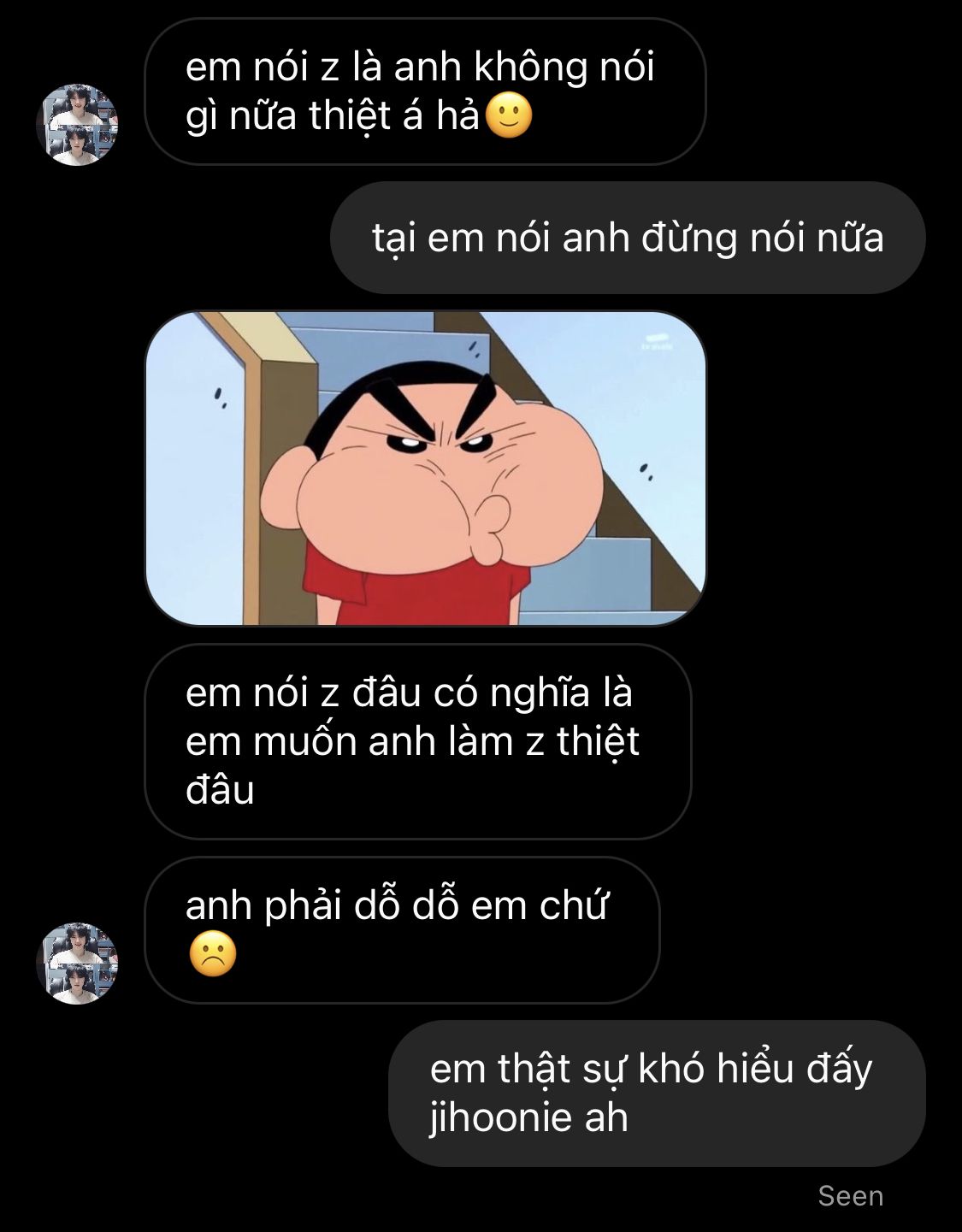Open sender's avatar beside 'em nói z là anh' message
The width and height of the screenshot is (962, 1232).
coord(77,125)
